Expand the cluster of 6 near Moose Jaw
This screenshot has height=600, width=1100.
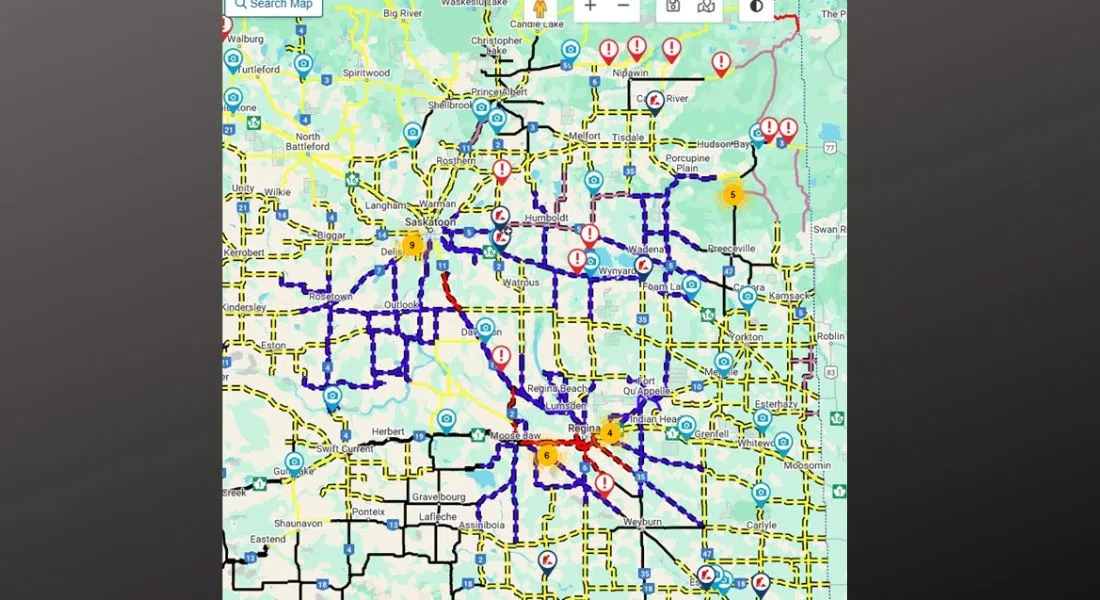[546, 455]
